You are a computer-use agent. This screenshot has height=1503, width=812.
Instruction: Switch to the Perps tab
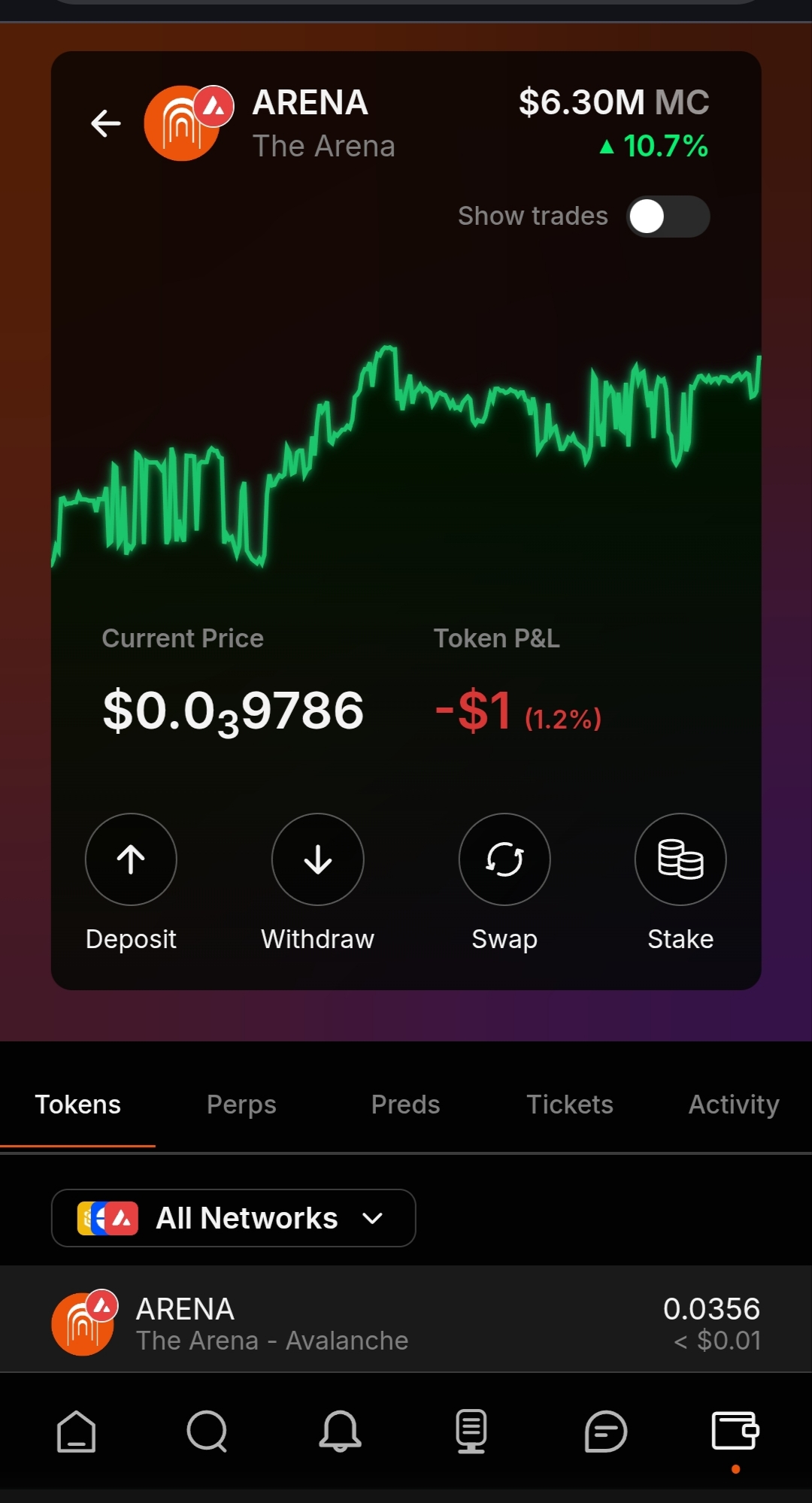pos(241,1105)
